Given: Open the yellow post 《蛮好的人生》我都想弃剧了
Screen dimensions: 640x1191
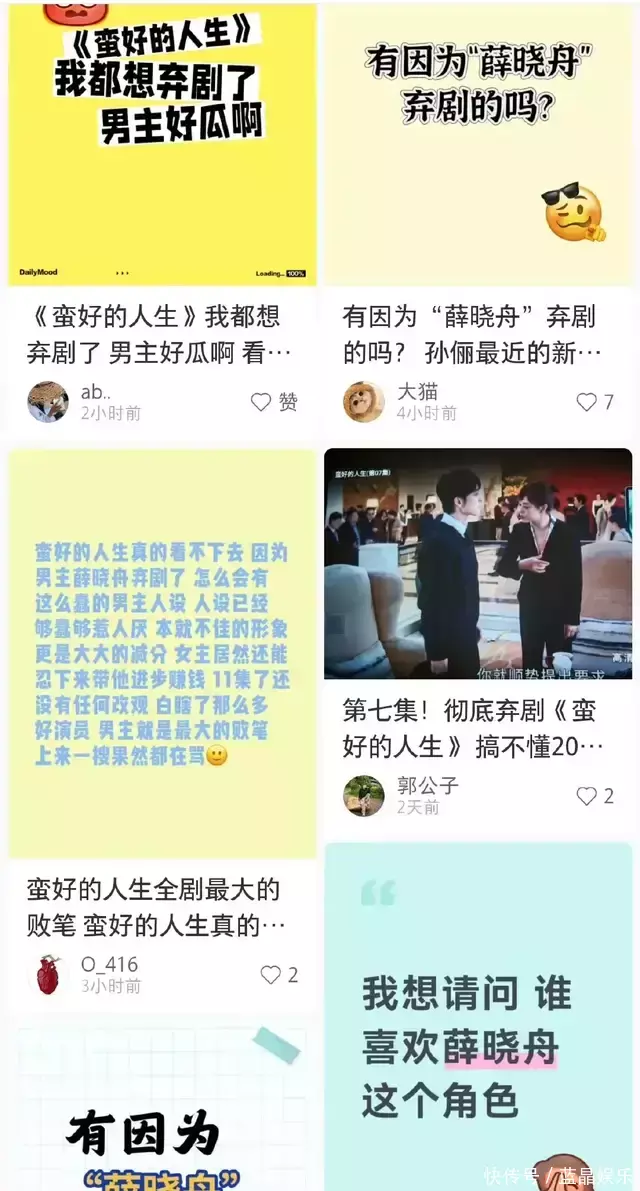Looking at the screenshot, I should pyautogui.click(x=162, y=145).
